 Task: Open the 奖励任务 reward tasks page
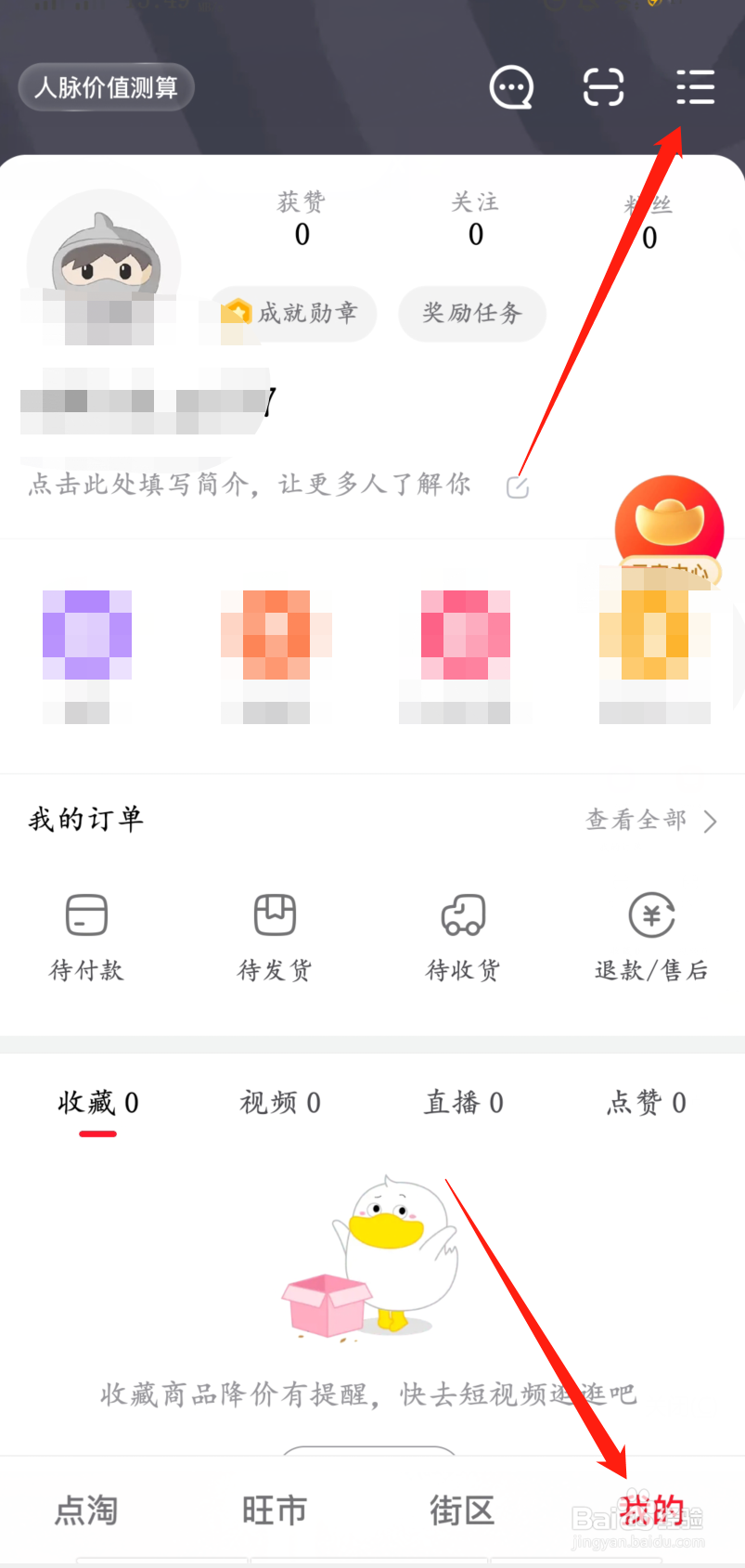click(x=471, y=314)
